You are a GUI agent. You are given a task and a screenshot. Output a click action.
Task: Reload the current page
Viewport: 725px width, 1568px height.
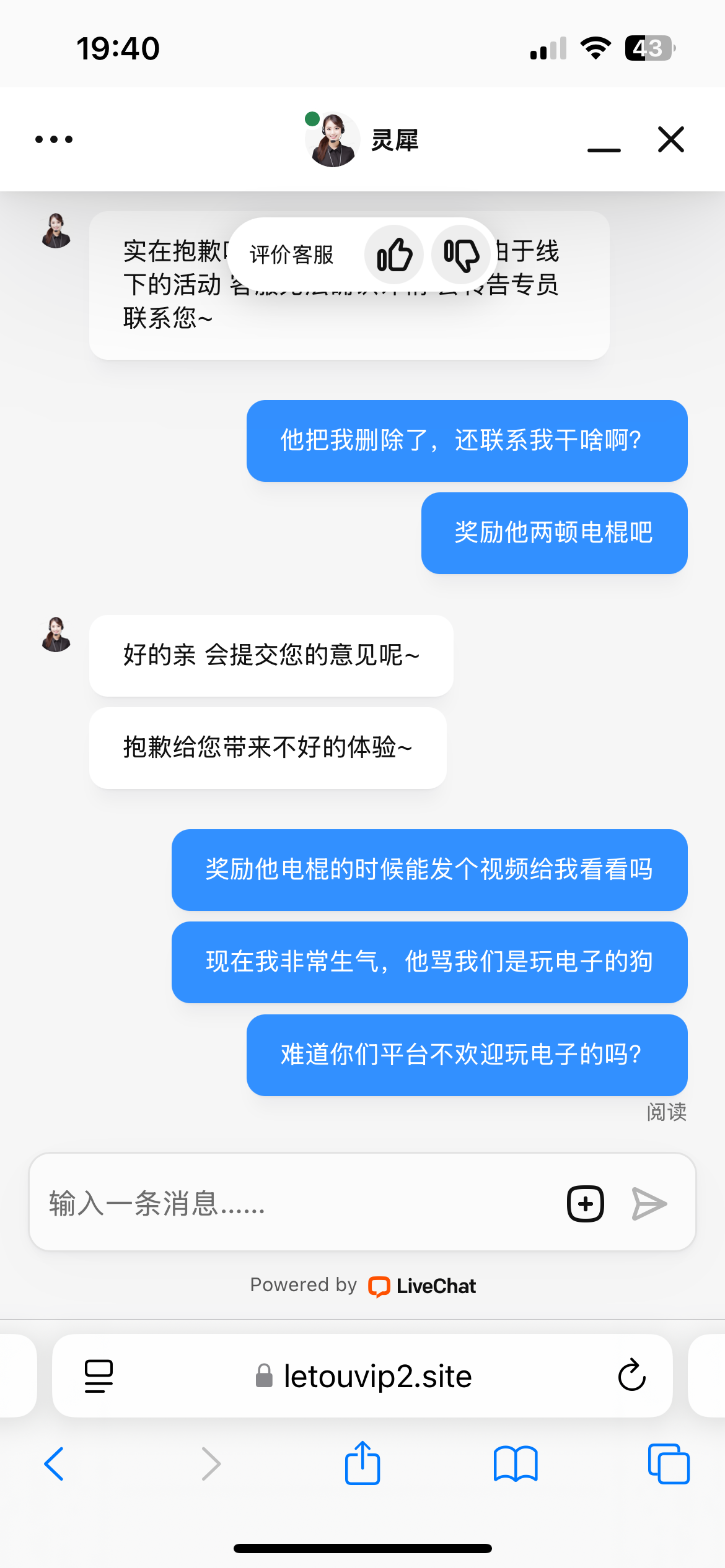coord(631,1376)
